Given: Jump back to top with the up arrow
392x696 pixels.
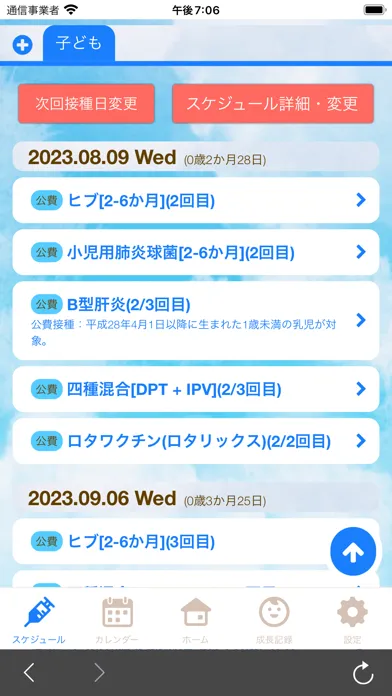Looking at the screenshot, I should (353, 551).
